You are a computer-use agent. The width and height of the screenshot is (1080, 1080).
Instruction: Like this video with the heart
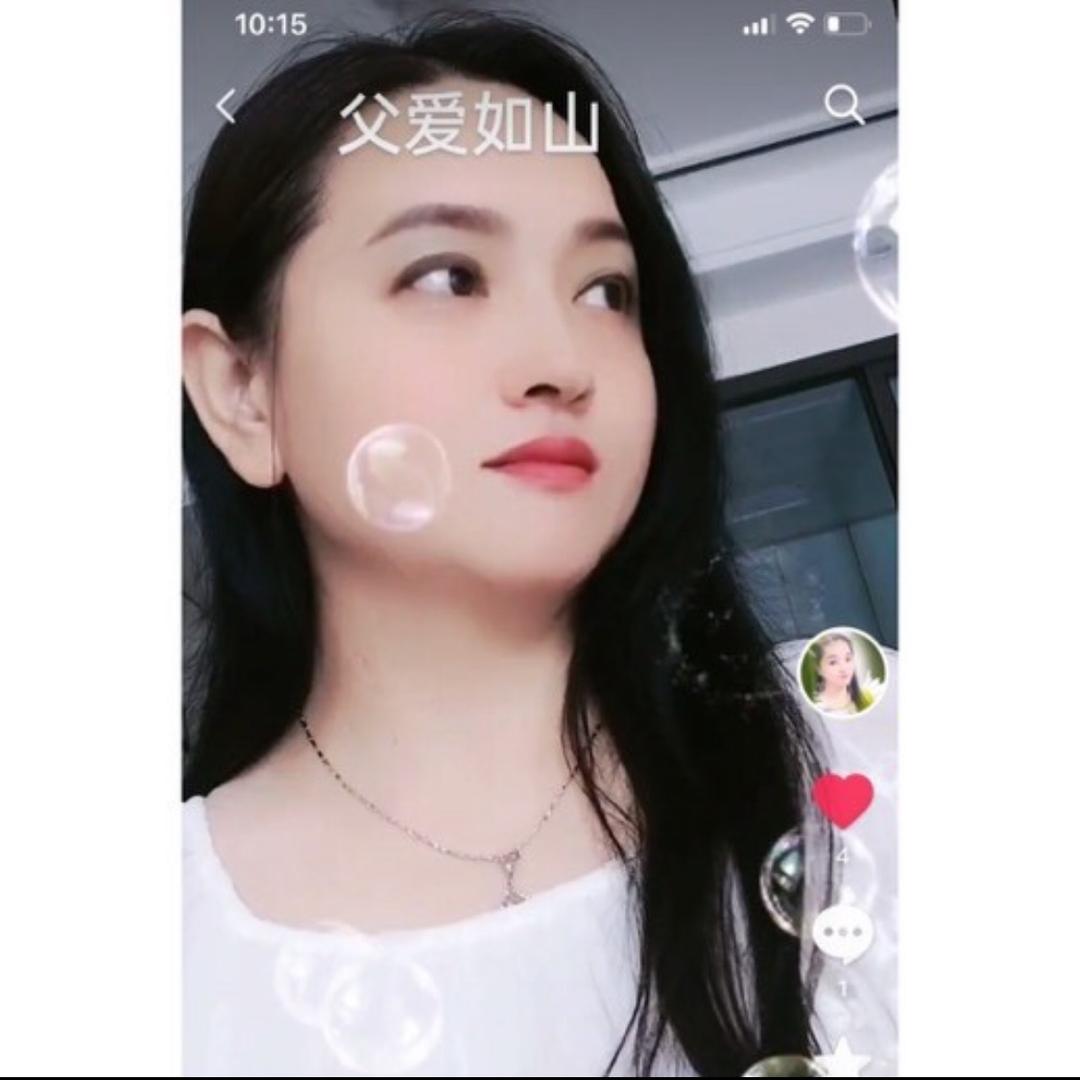(842, 800)
